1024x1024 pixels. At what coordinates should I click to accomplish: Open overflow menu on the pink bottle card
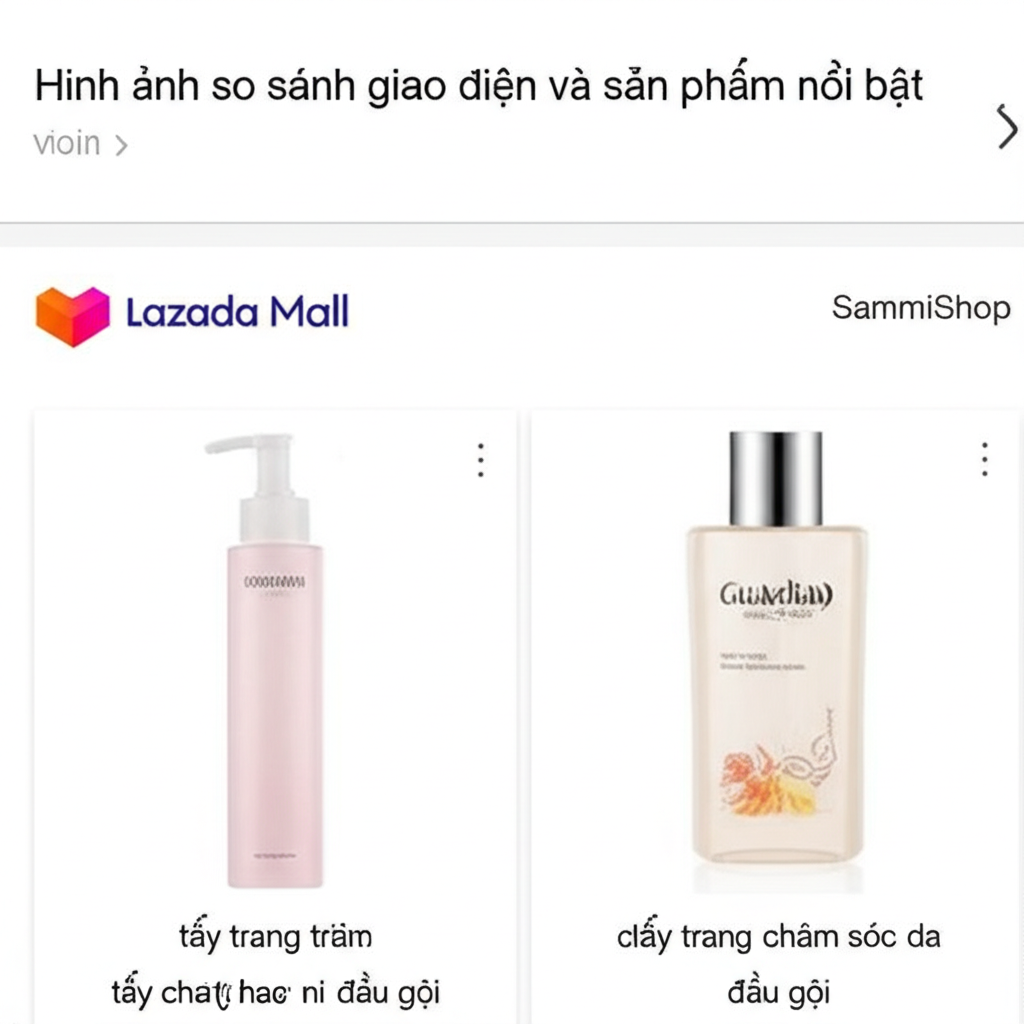[x=481, y=459]
